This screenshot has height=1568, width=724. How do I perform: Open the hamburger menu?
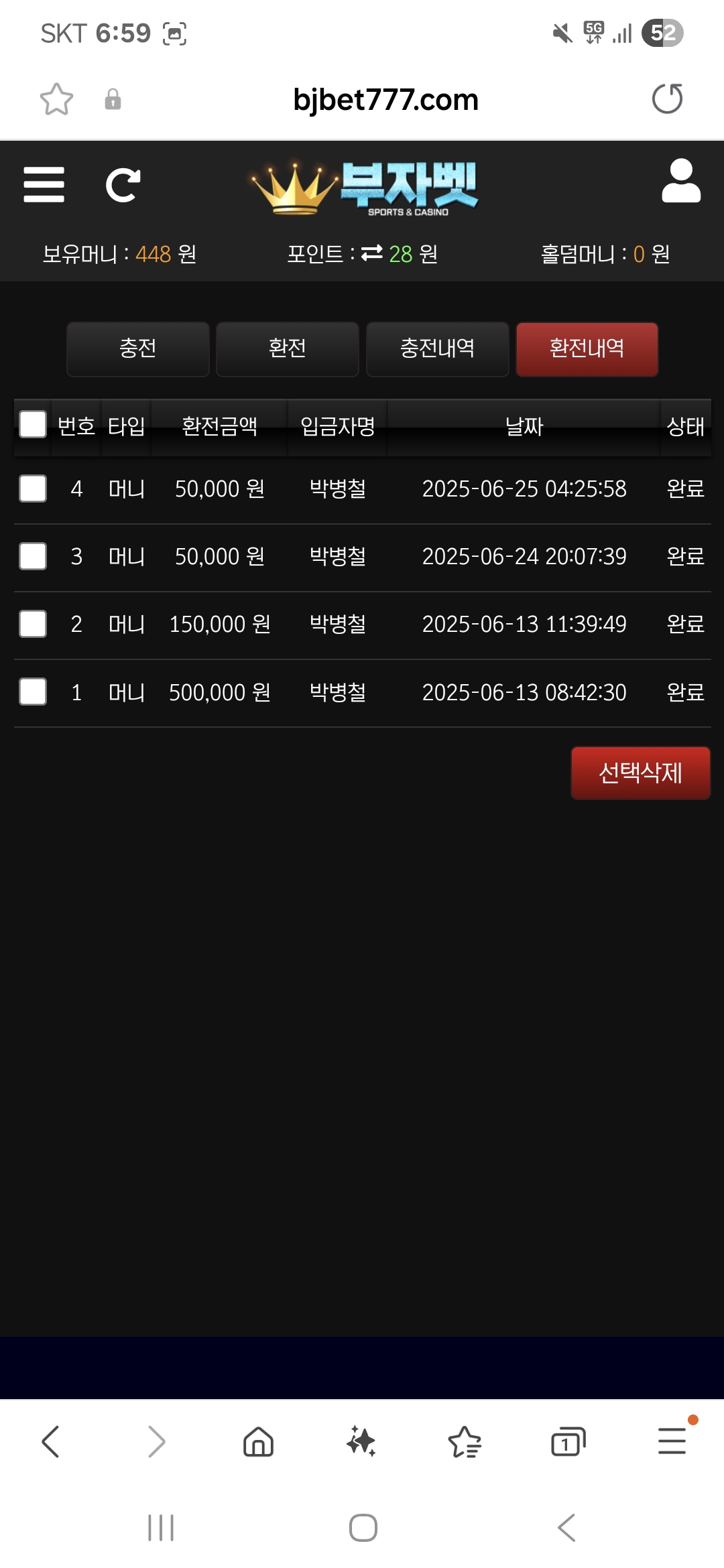tap(44, 184)
